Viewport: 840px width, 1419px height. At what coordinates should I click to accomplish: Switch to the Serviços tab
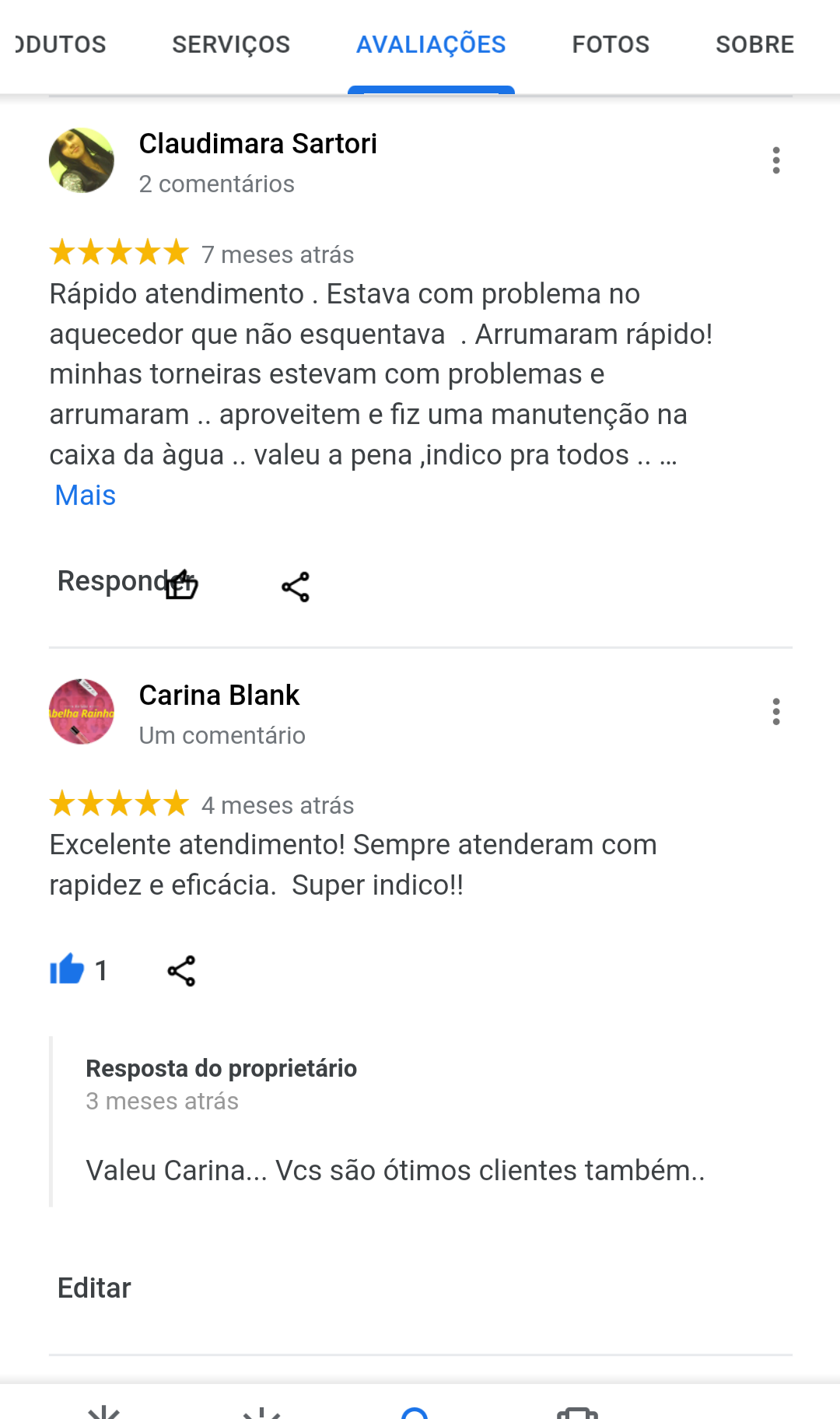(231, 45)
